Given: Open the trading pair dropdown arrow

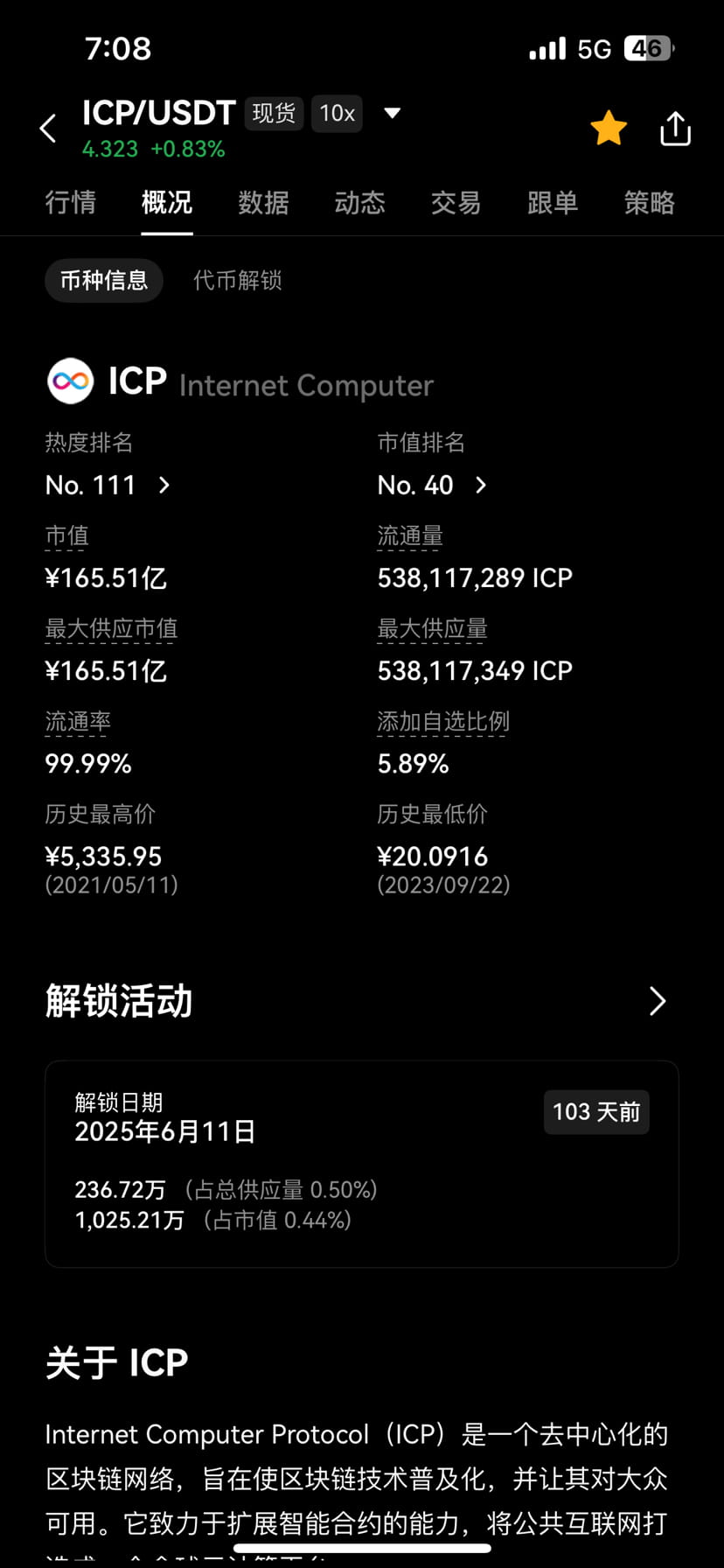Looking at the screenshot, I should click(392, 114).
